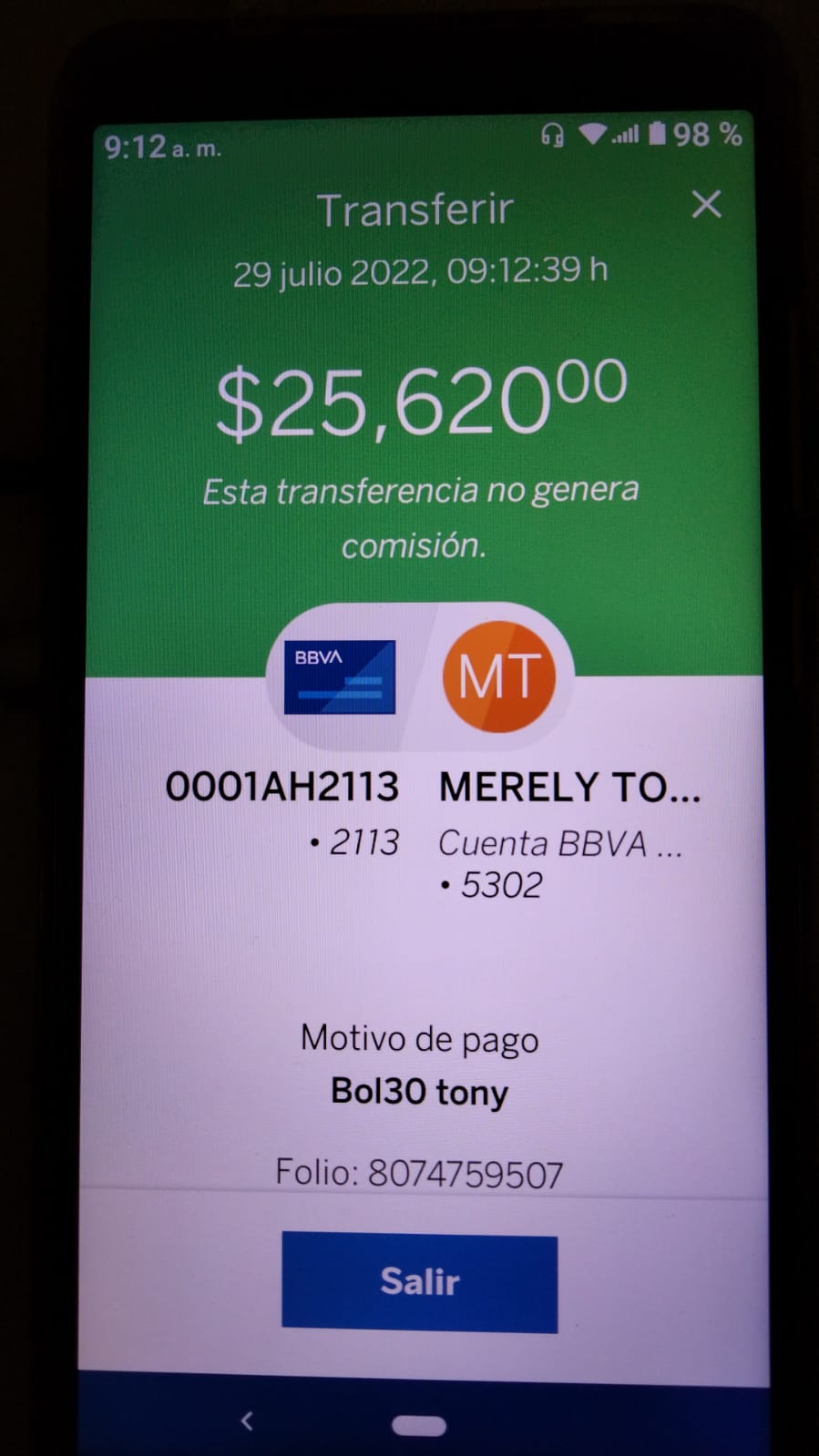Go back using the system back arrow

click(x=246, y=1420)
